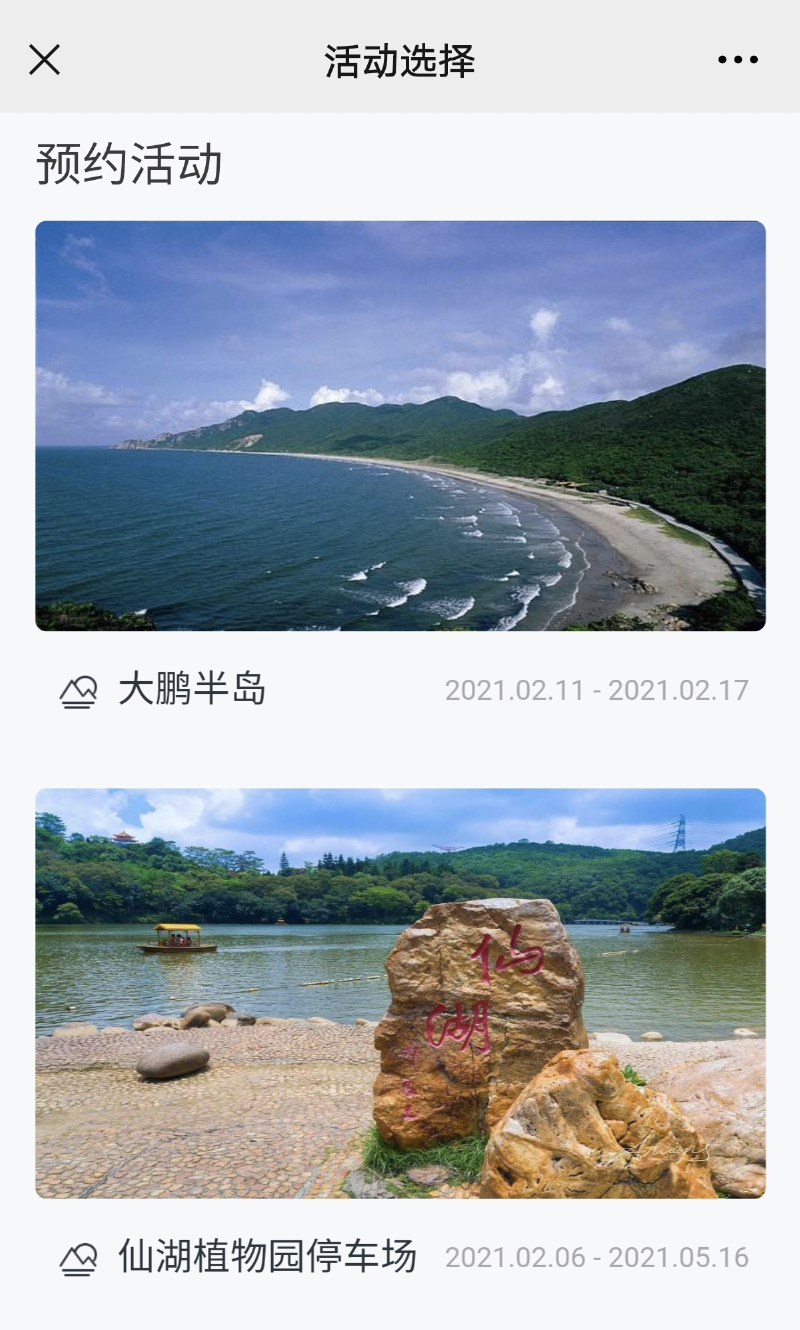Open the 大鹏半岛 activity card

coord(400,426)
